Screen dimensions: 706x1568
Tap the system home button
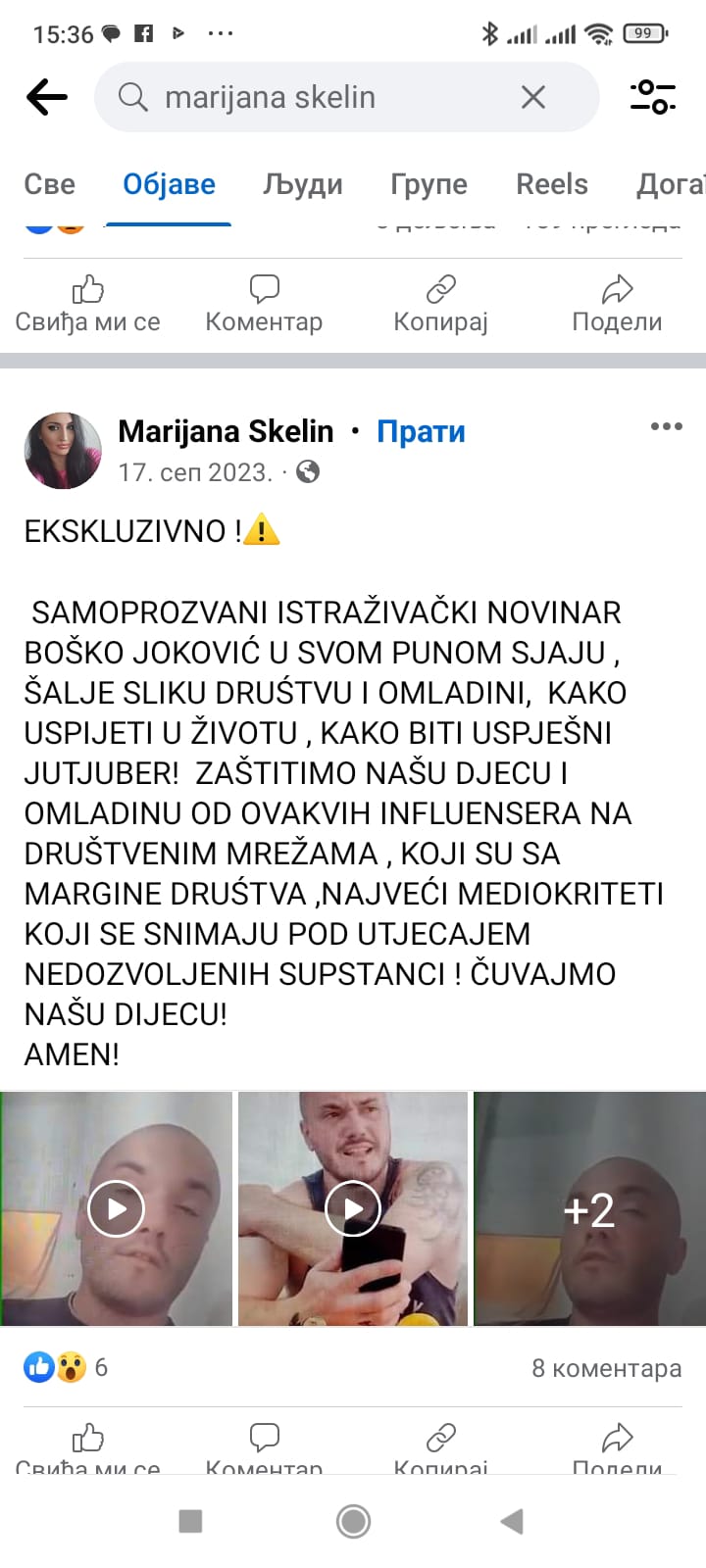353,1521
